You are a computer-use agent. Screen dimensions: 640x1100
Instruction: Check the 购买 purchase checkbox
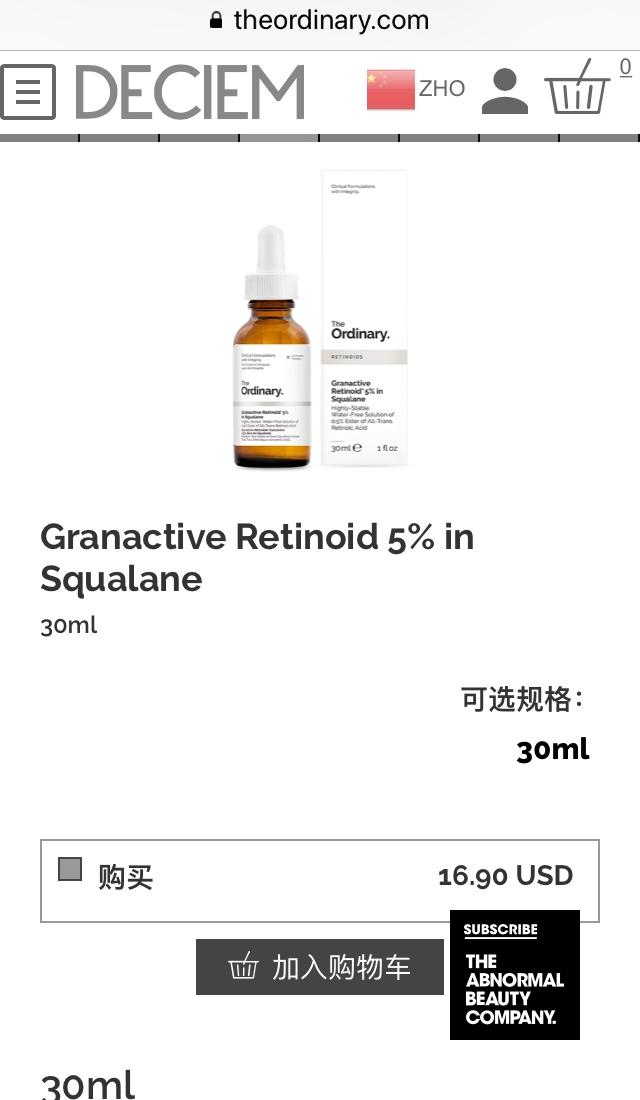(69, 869)
